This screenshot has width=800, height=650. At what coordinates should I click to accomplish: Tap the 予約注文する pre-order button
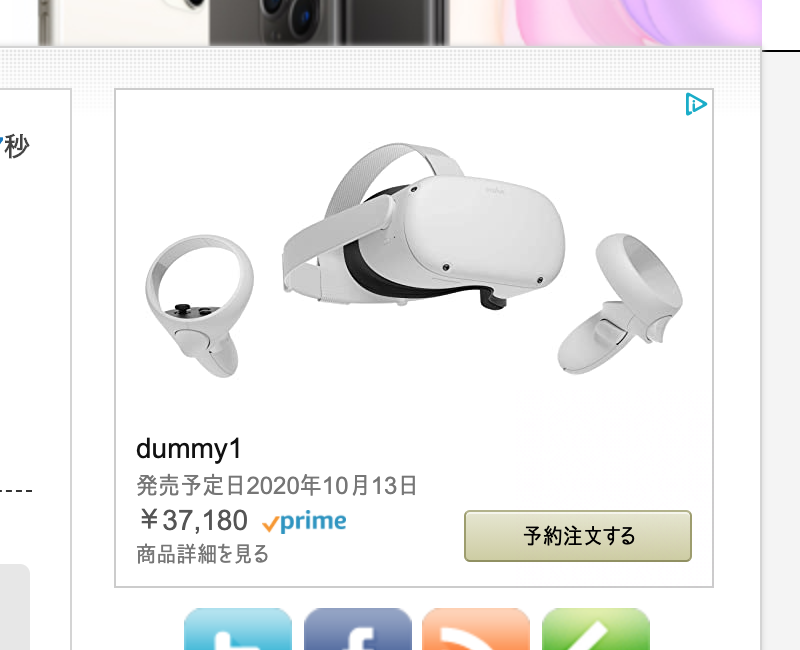coord(578,536)
